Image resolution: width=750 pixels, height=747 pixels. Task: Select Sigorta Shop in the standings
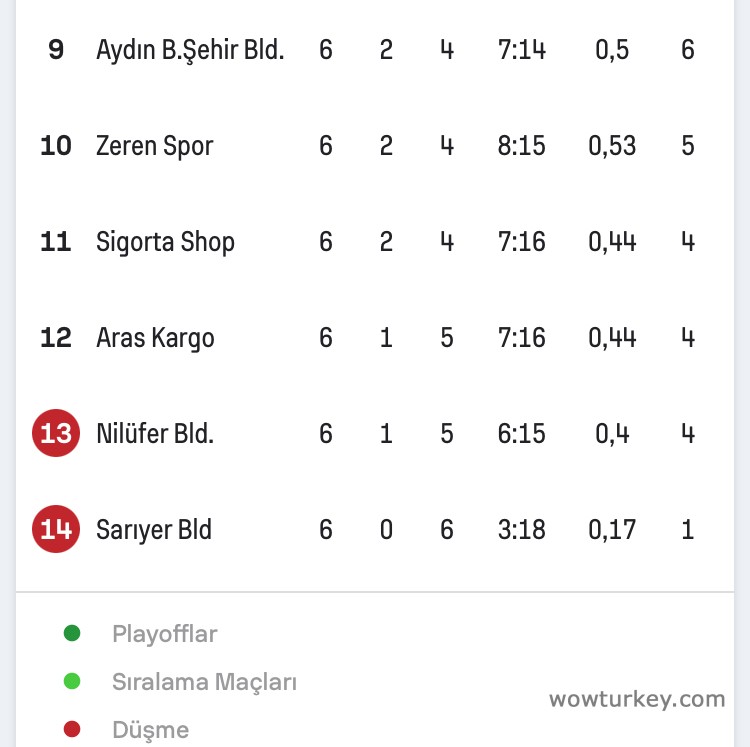tap(165, 242)
